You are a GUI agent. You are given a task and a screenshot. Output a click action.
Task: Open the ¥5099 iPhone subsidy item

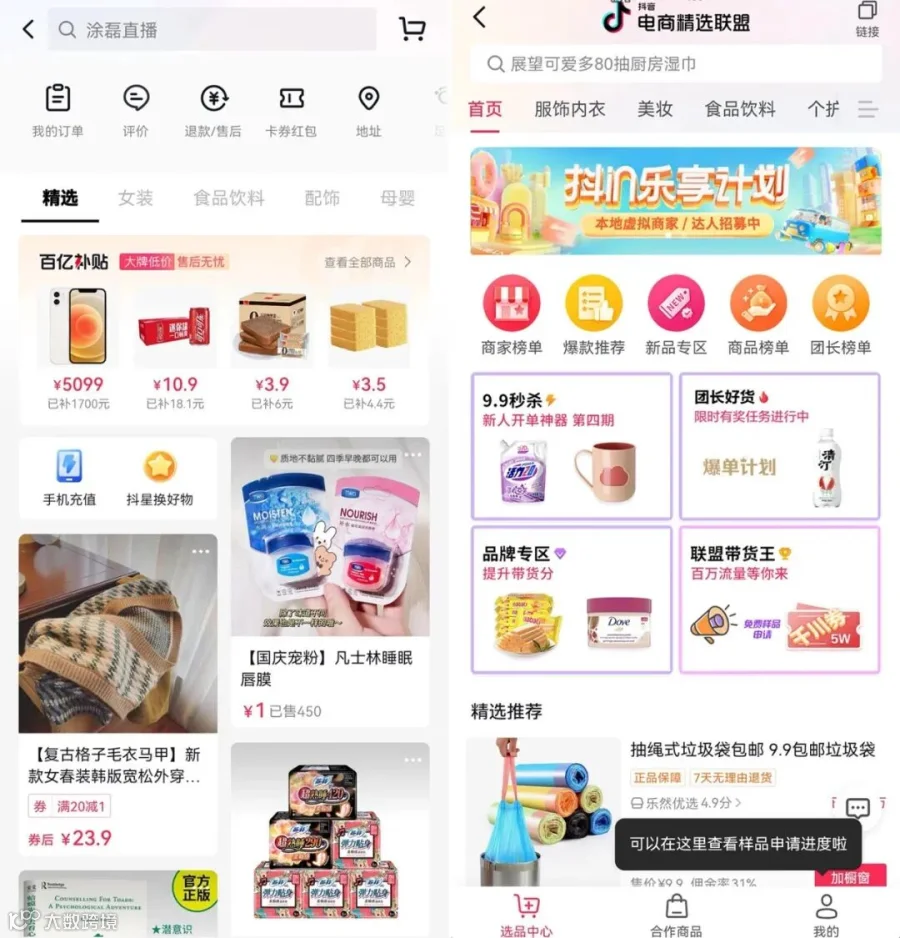[x=78, y=348]
